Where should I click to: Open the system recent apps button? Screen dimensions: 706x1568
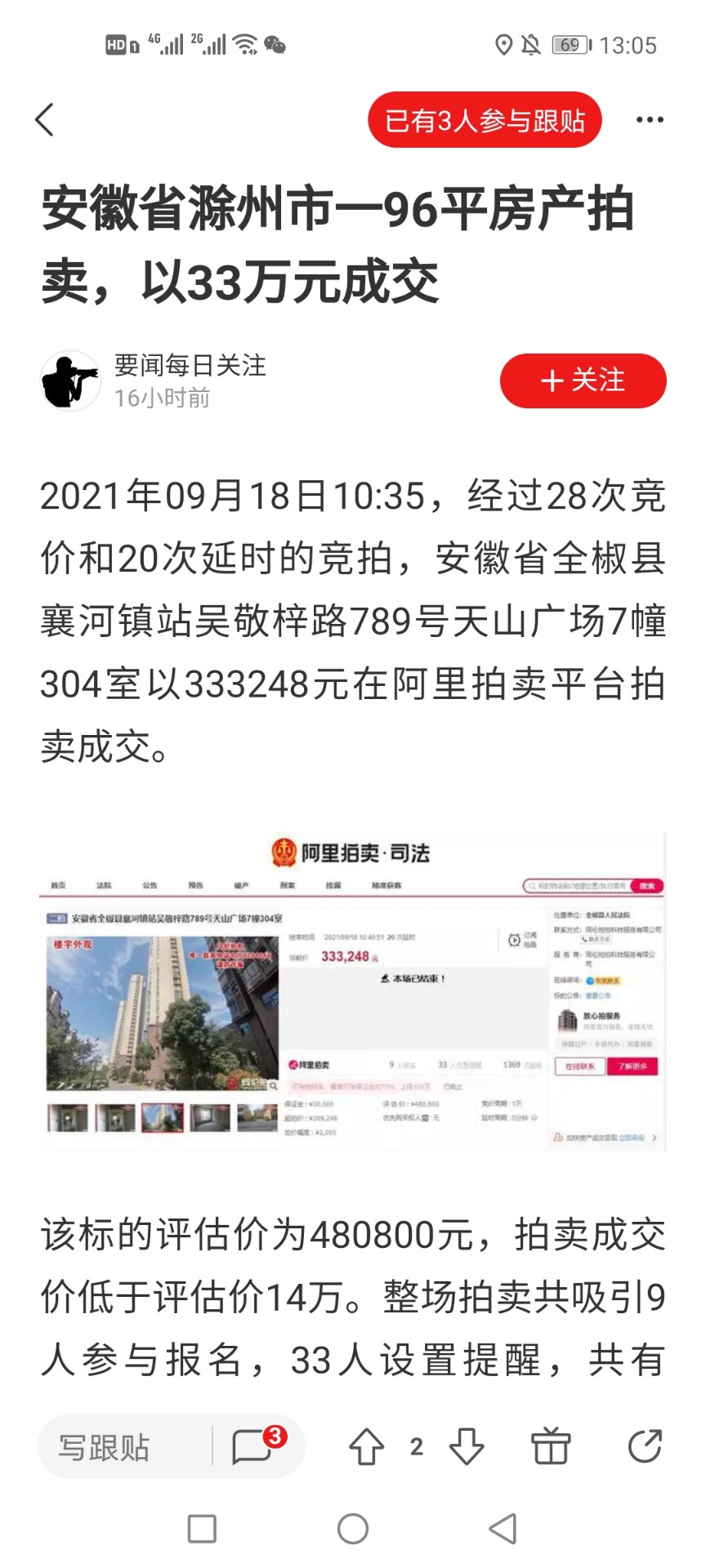[202, 1529]
